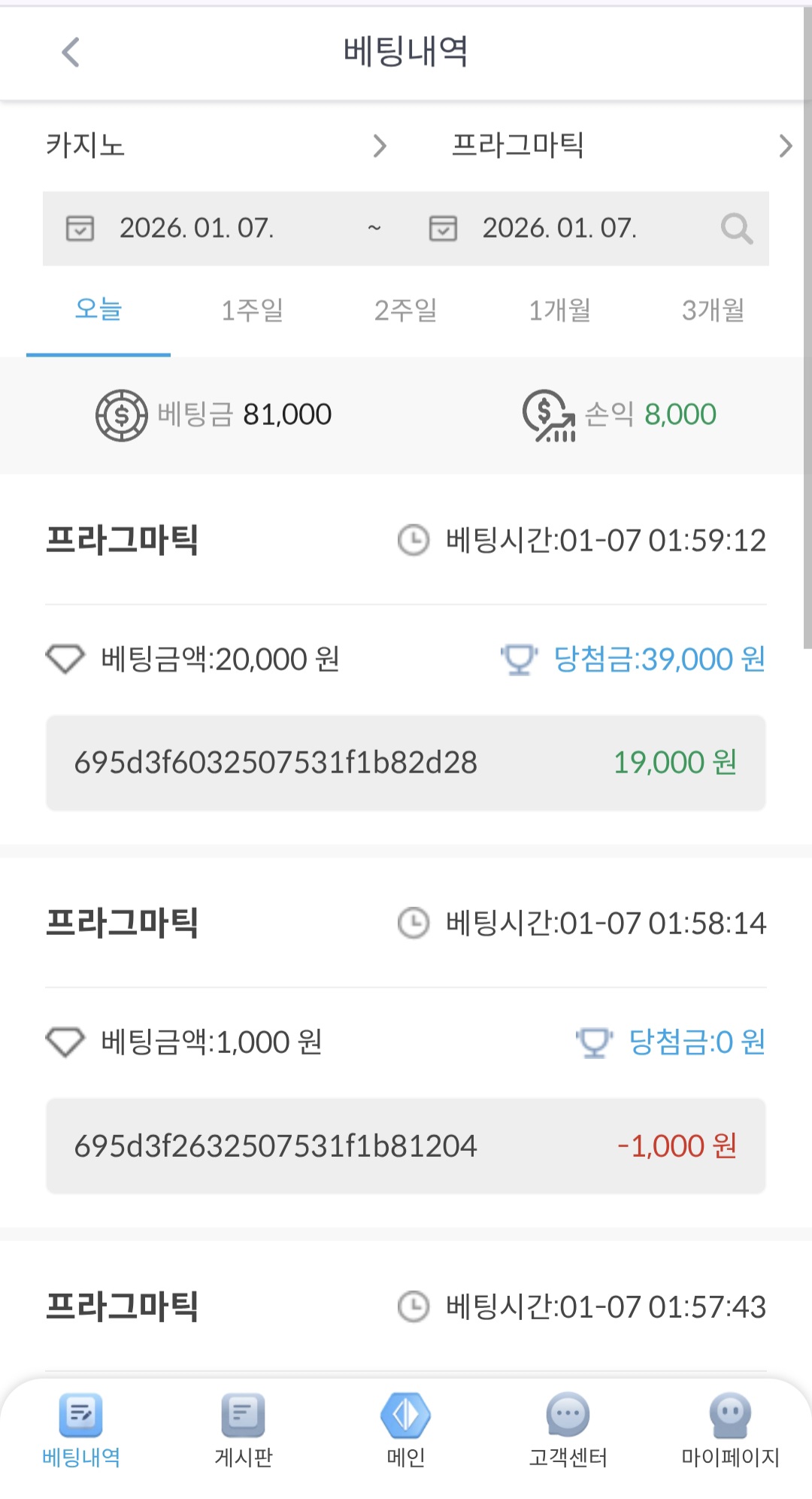
Task: Open the 카지노 category dropdown
Action: [218, 145]
